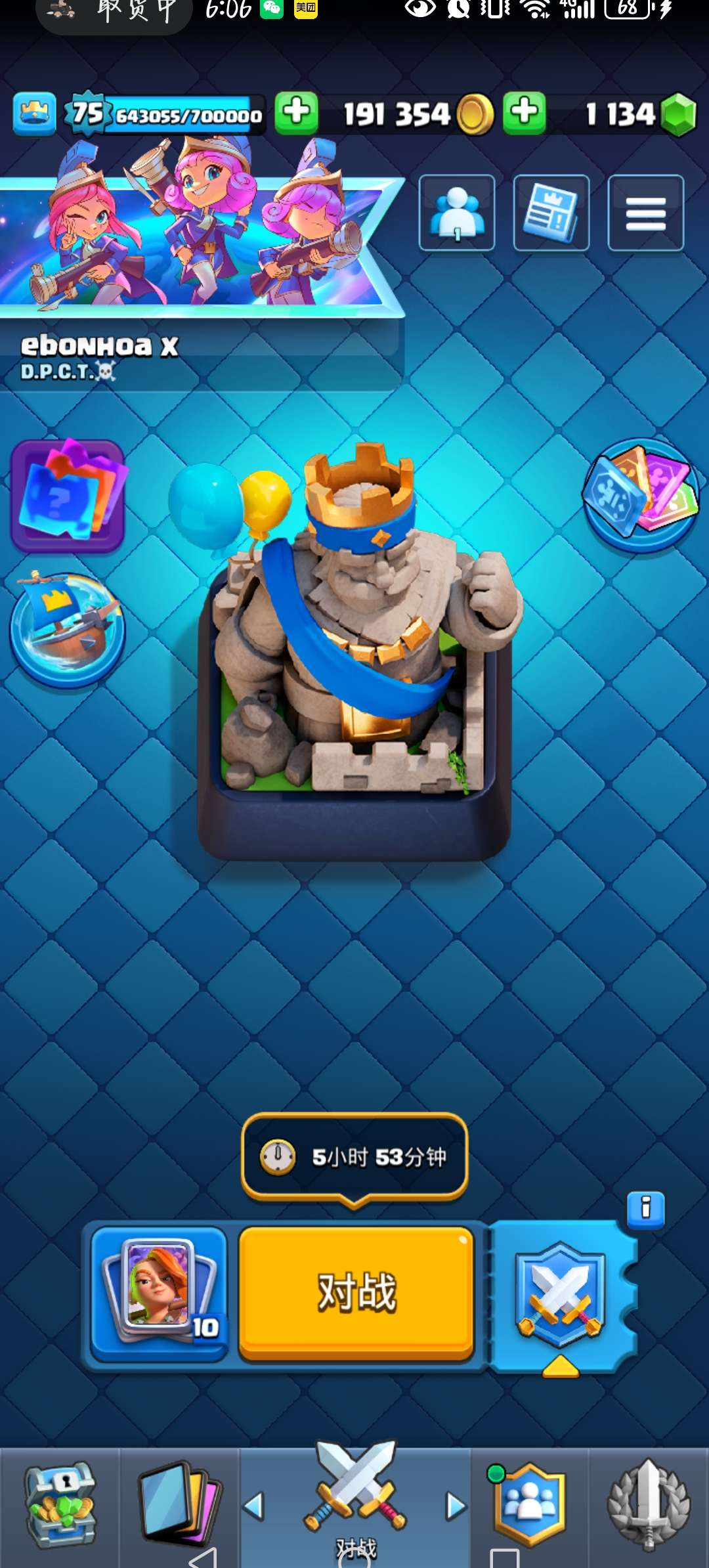The width and height of the screenshot is (709, 1568).
Task: Open the news feed icon
Action: [x=551, y=213]
